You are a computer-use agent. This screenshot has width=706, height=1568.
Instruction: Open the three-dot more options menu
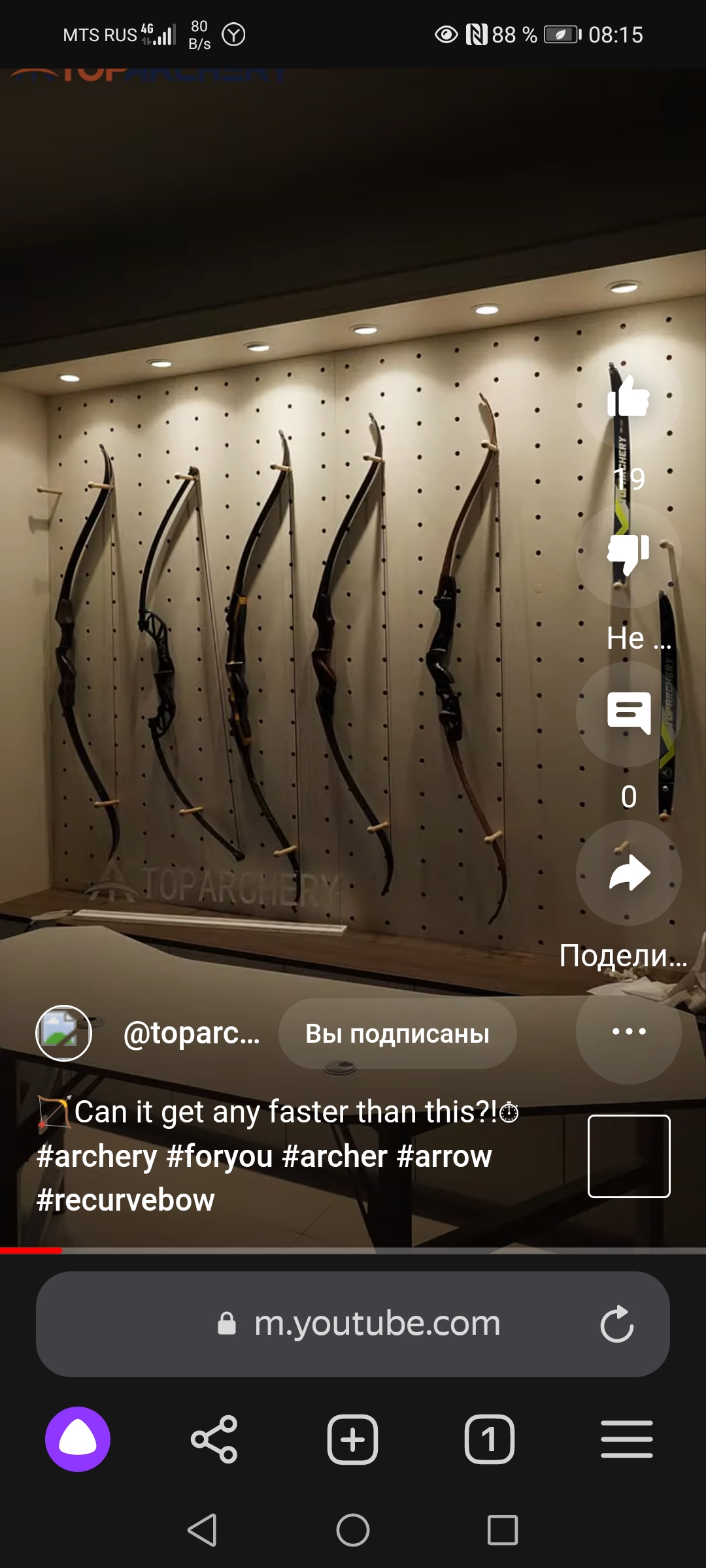click(x=628, y=1032)
